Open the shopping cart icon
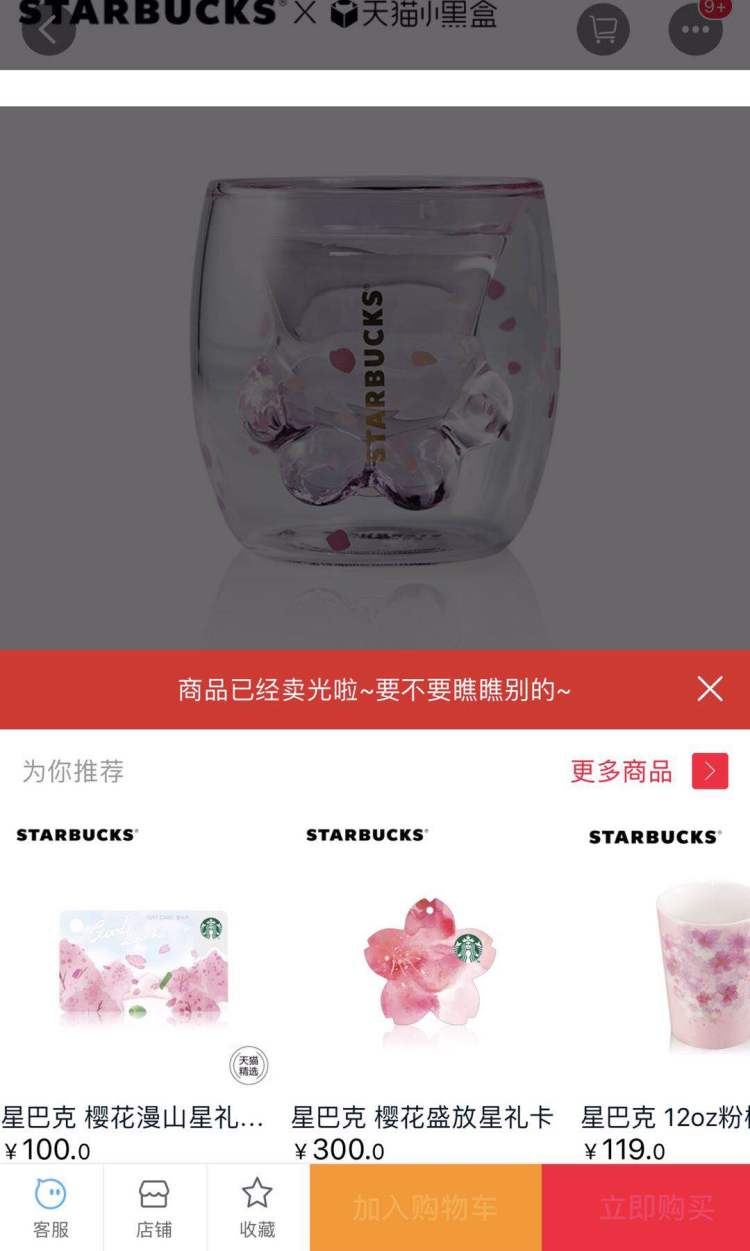The height and width of the screenshot is (1251, 750). 603,30
